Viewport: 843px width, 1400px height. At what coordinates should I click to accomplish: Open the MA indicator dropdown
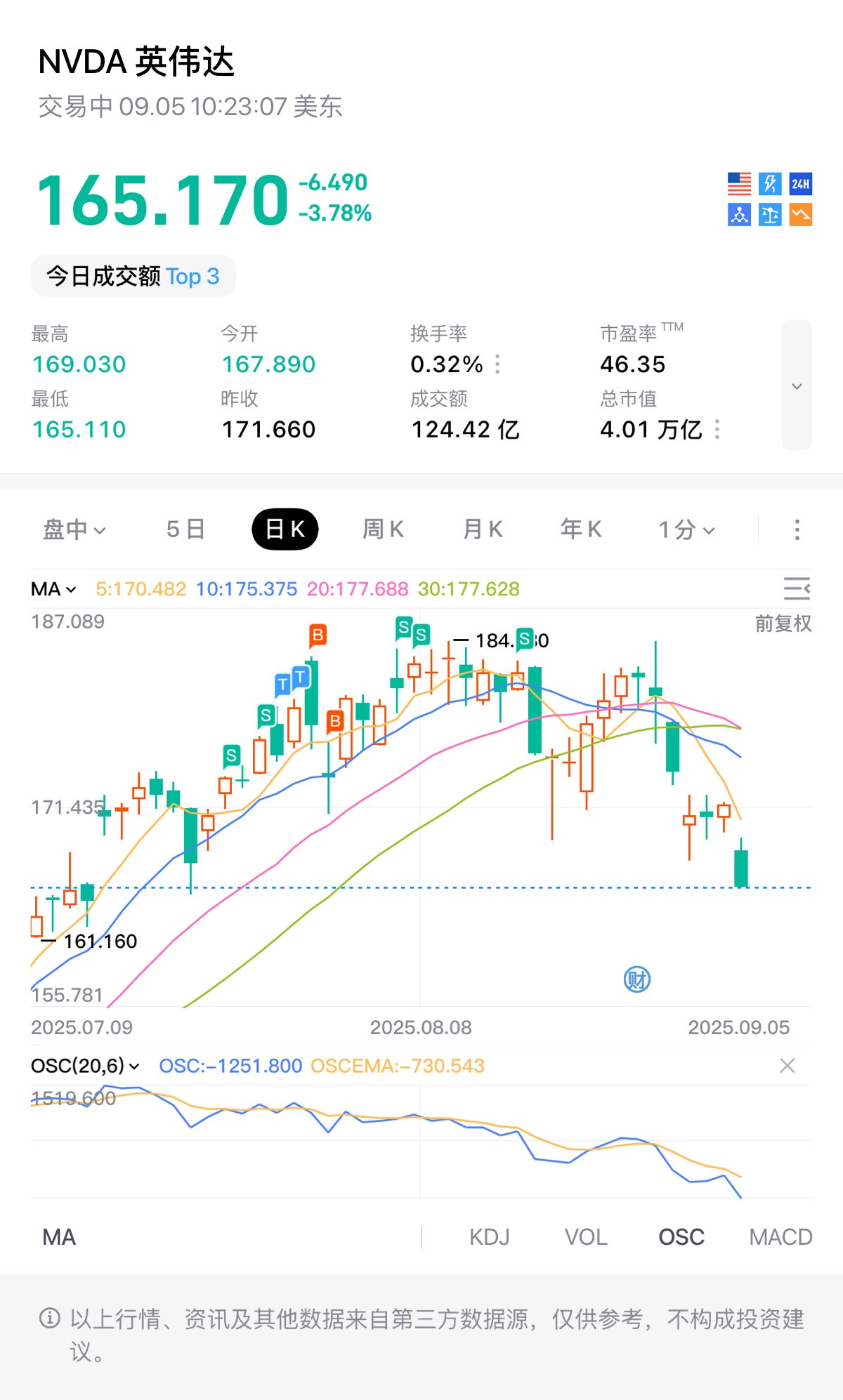53,589
